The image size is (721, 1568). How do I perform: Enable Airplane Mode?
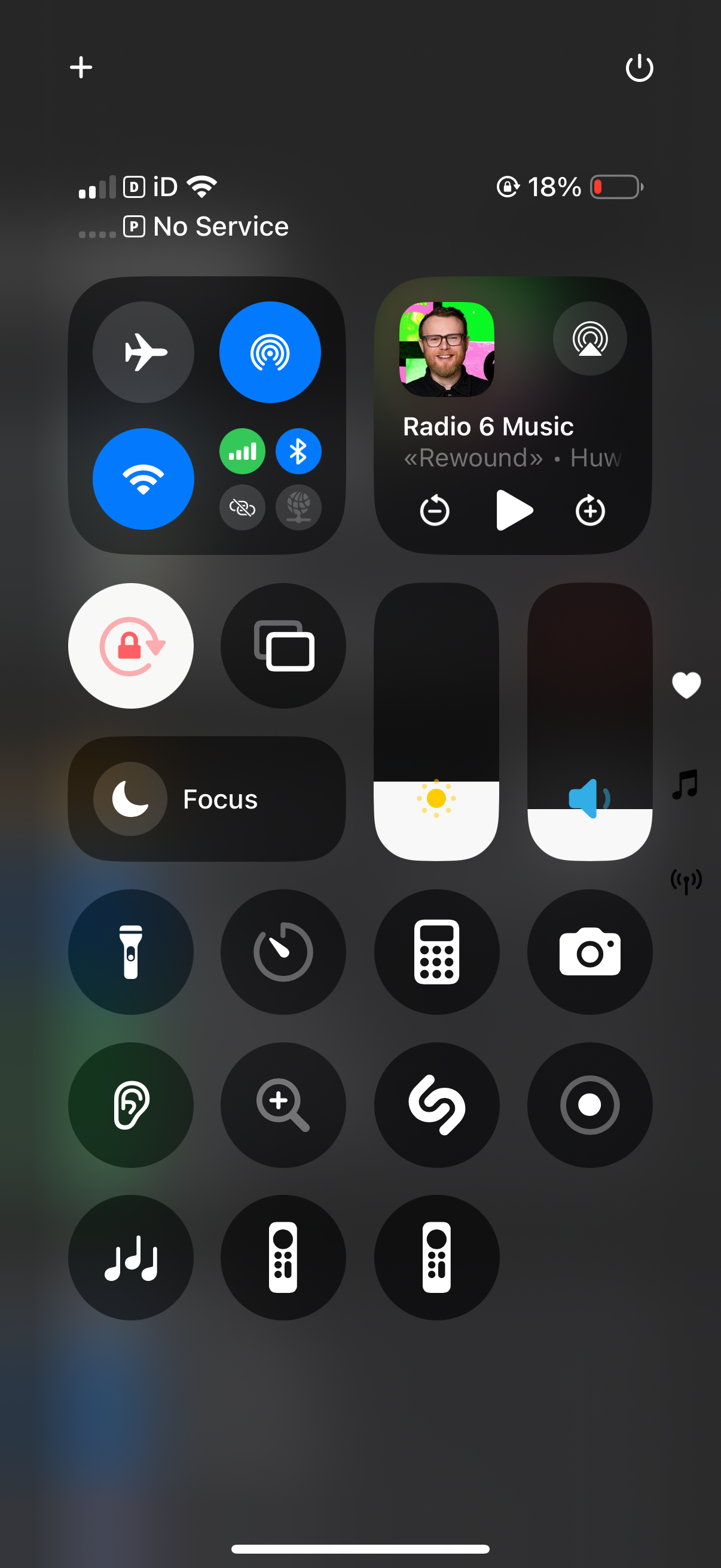[143, 352]
